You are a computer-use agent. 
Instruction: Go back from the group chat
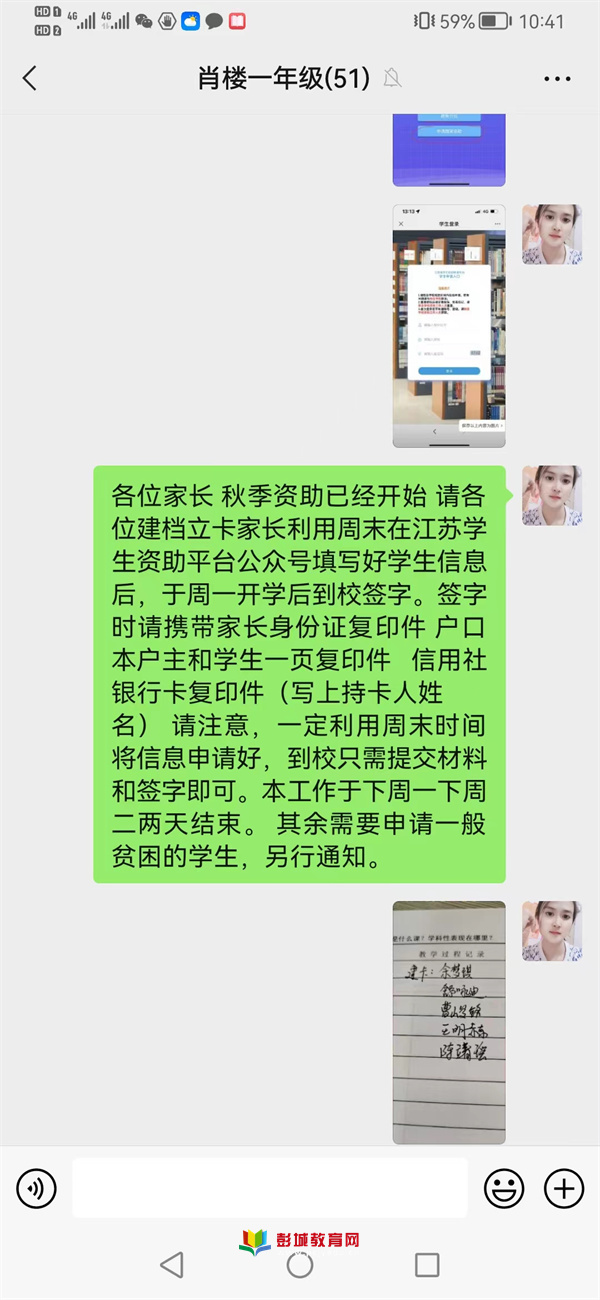(30, 79)
